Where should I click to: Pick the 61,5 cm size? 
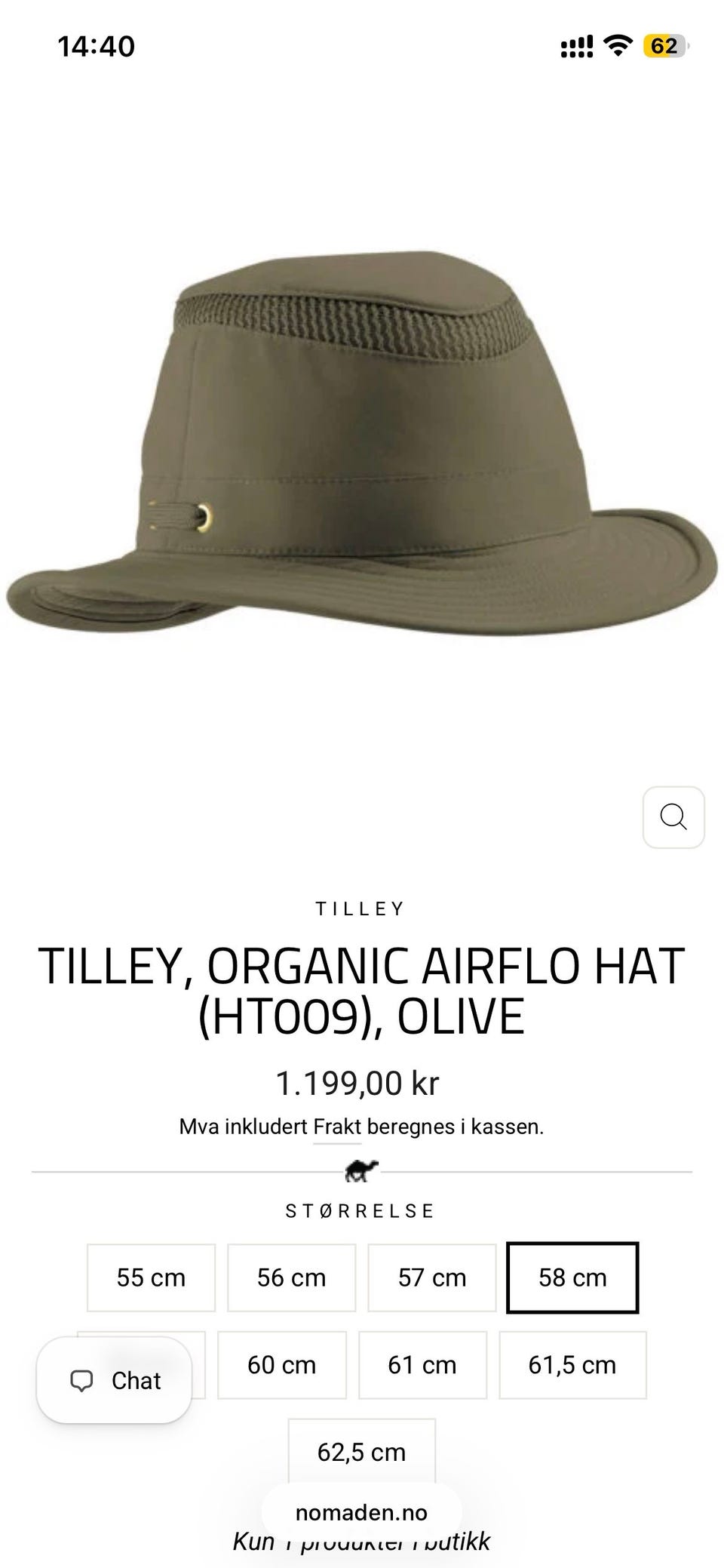coord(572,1364)
